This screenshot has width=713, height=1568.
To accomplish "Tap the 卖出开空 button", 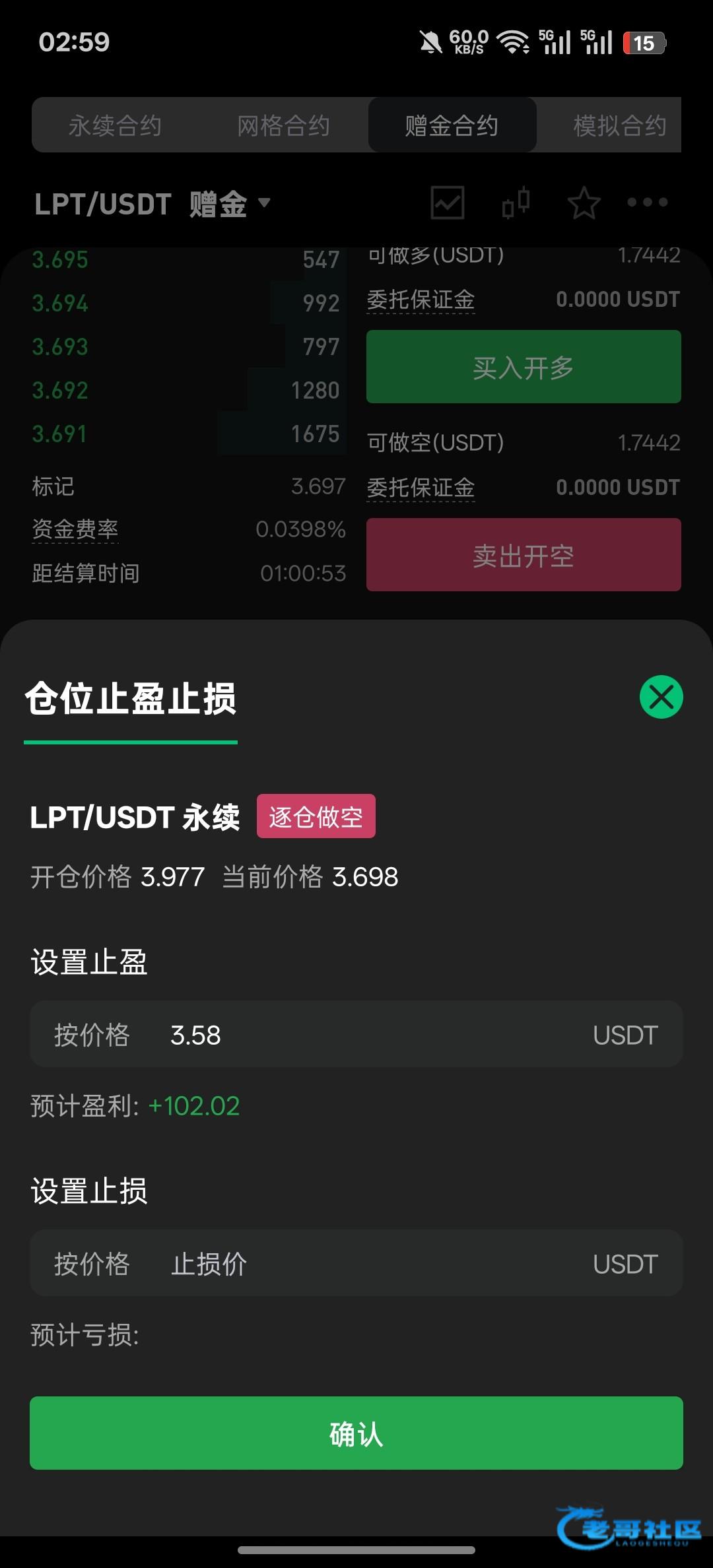I will pyautogui.click(x=524, y=555).
